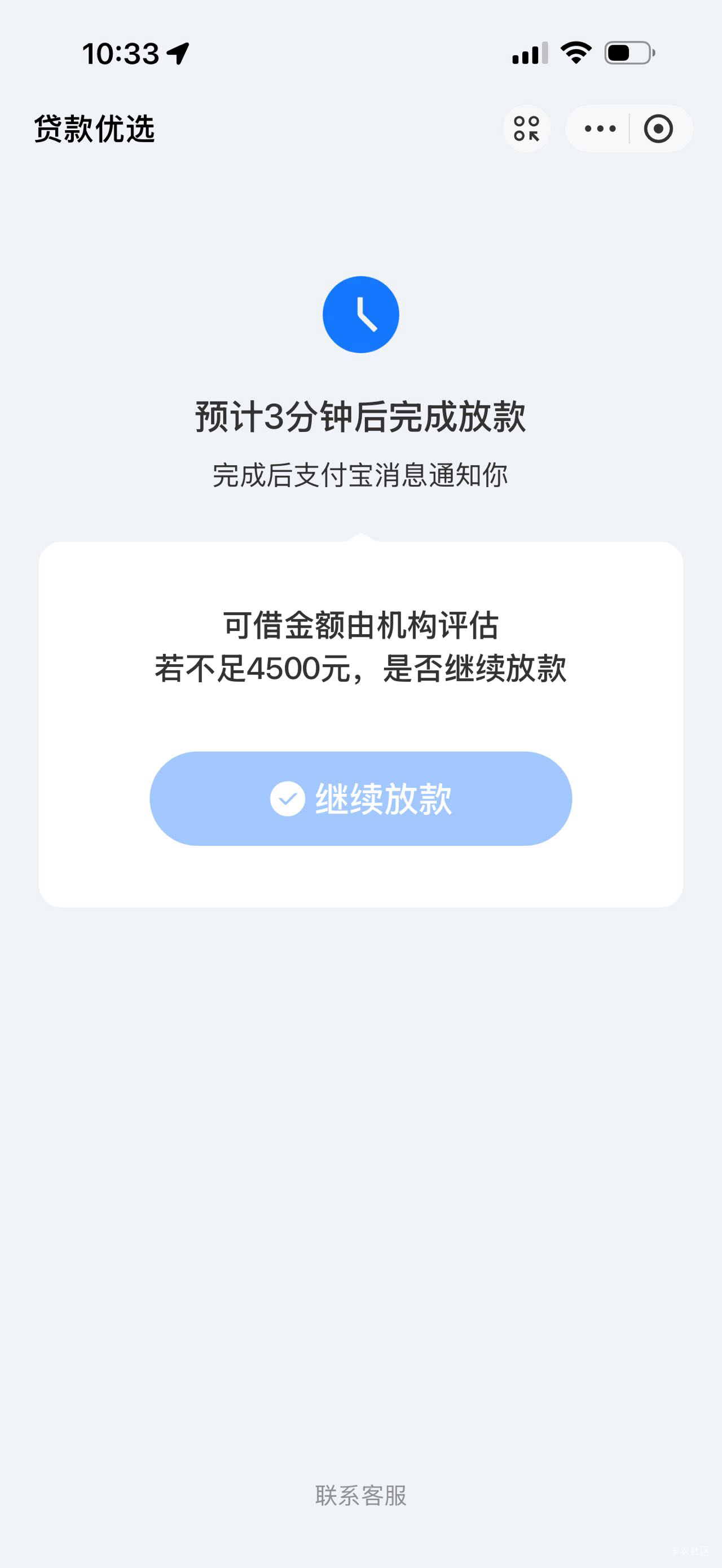
Task: Open the four-dot shortcut icon
Action: pyautogui.click(x=527, y=129)
